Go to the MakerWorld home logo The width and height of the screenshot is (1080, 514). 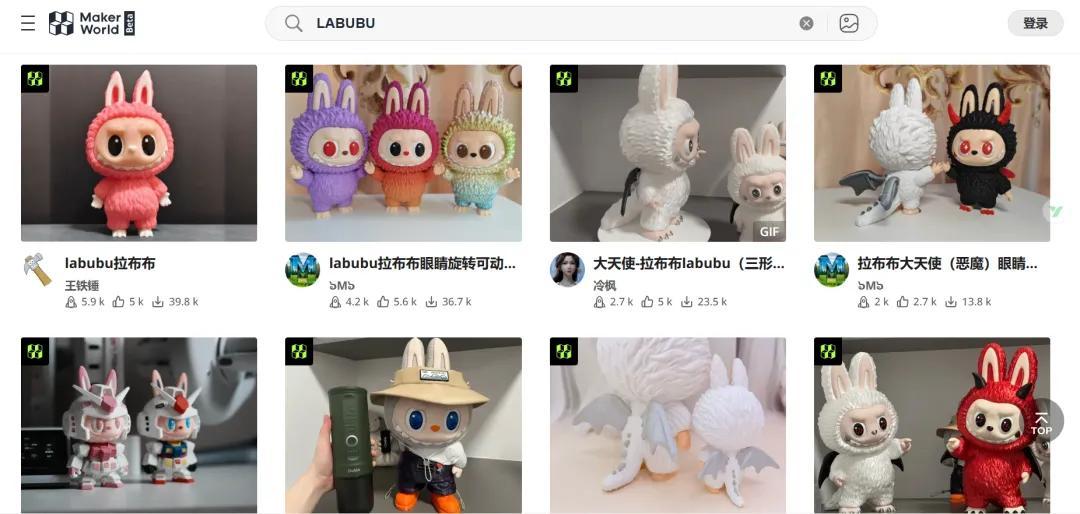point(92,23)
